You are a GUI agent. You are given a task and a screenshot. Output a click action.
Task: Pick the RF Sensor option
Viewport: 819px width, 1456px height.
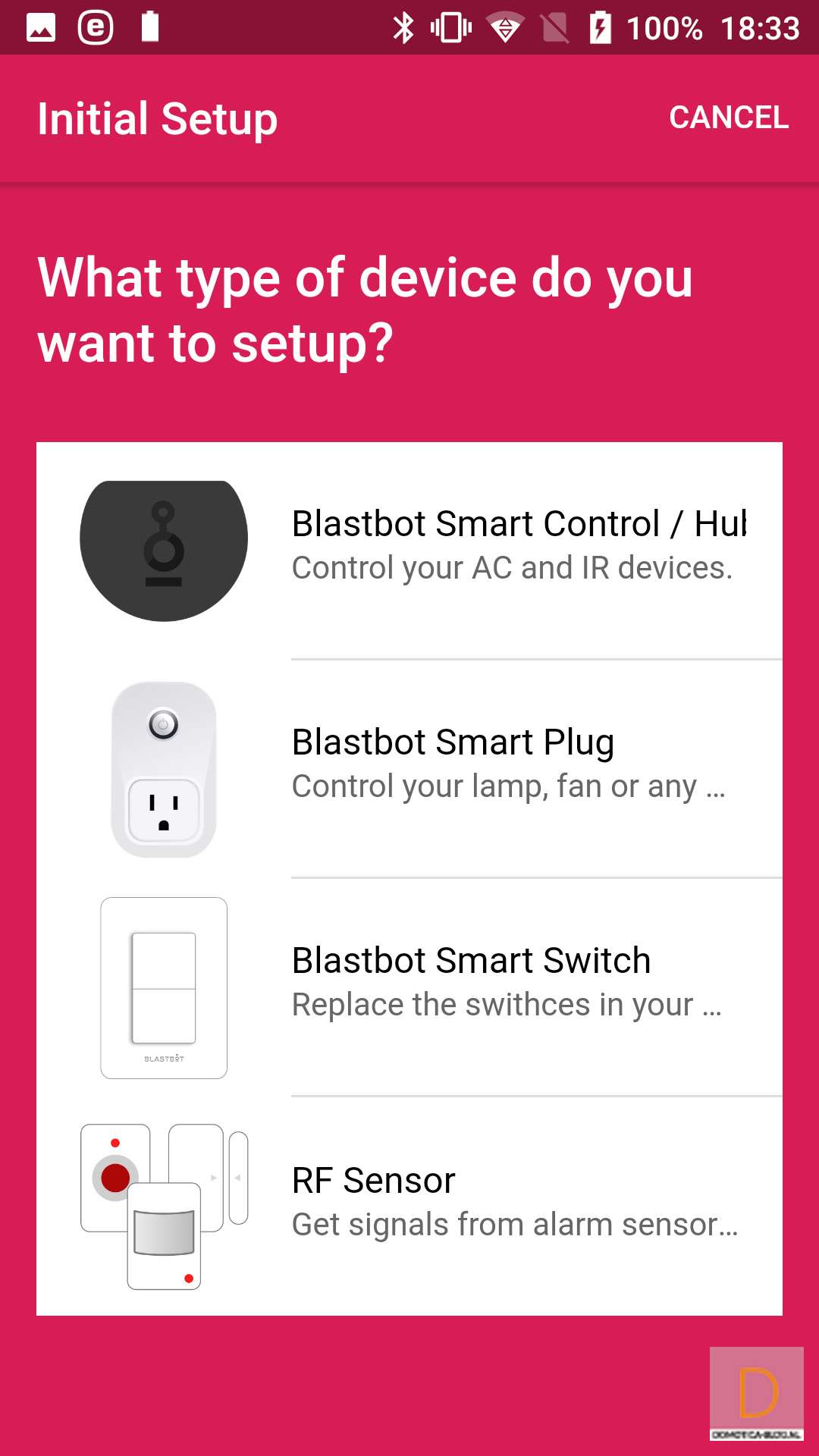pos(409,1206)
